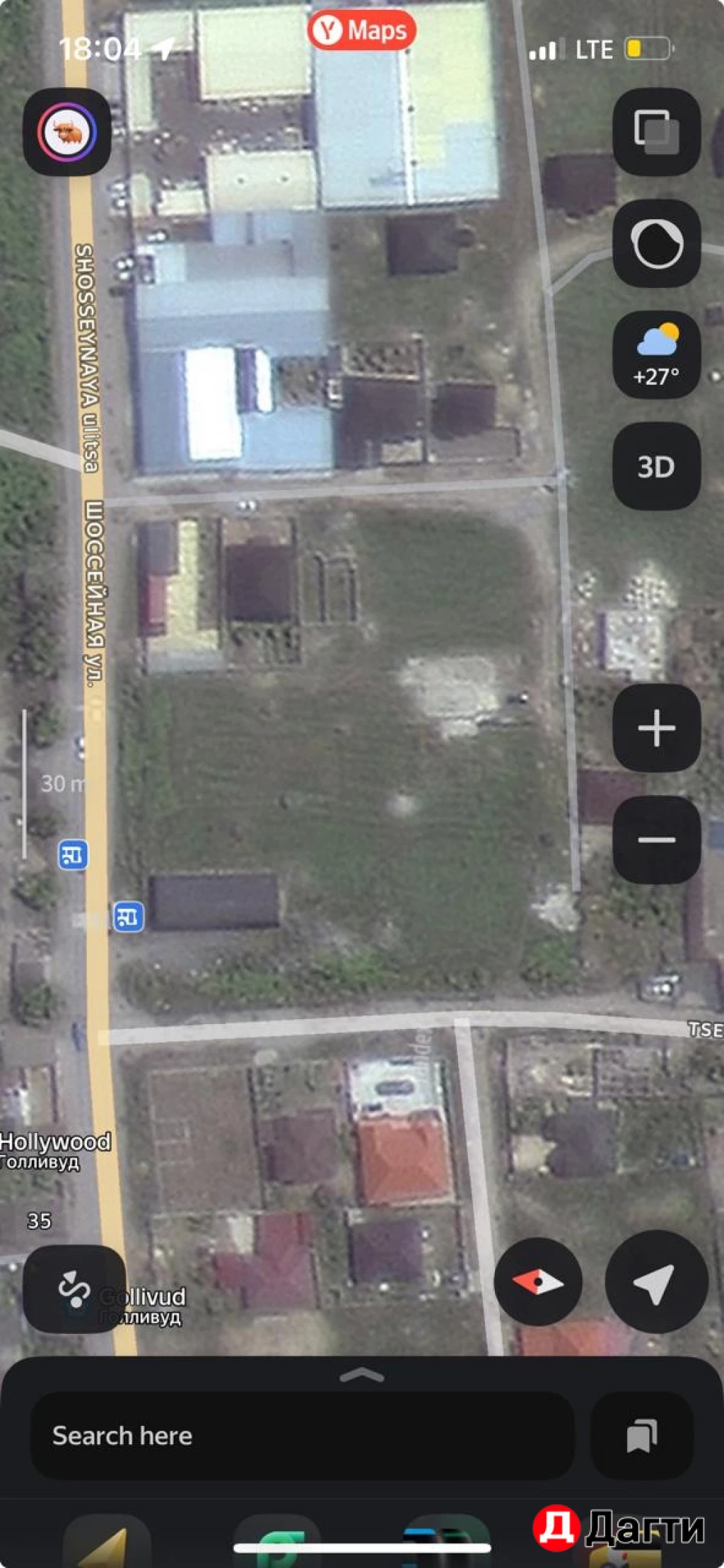Open the Alice voice assistant
Screen dimensions: 724x1568
[656, 243]
